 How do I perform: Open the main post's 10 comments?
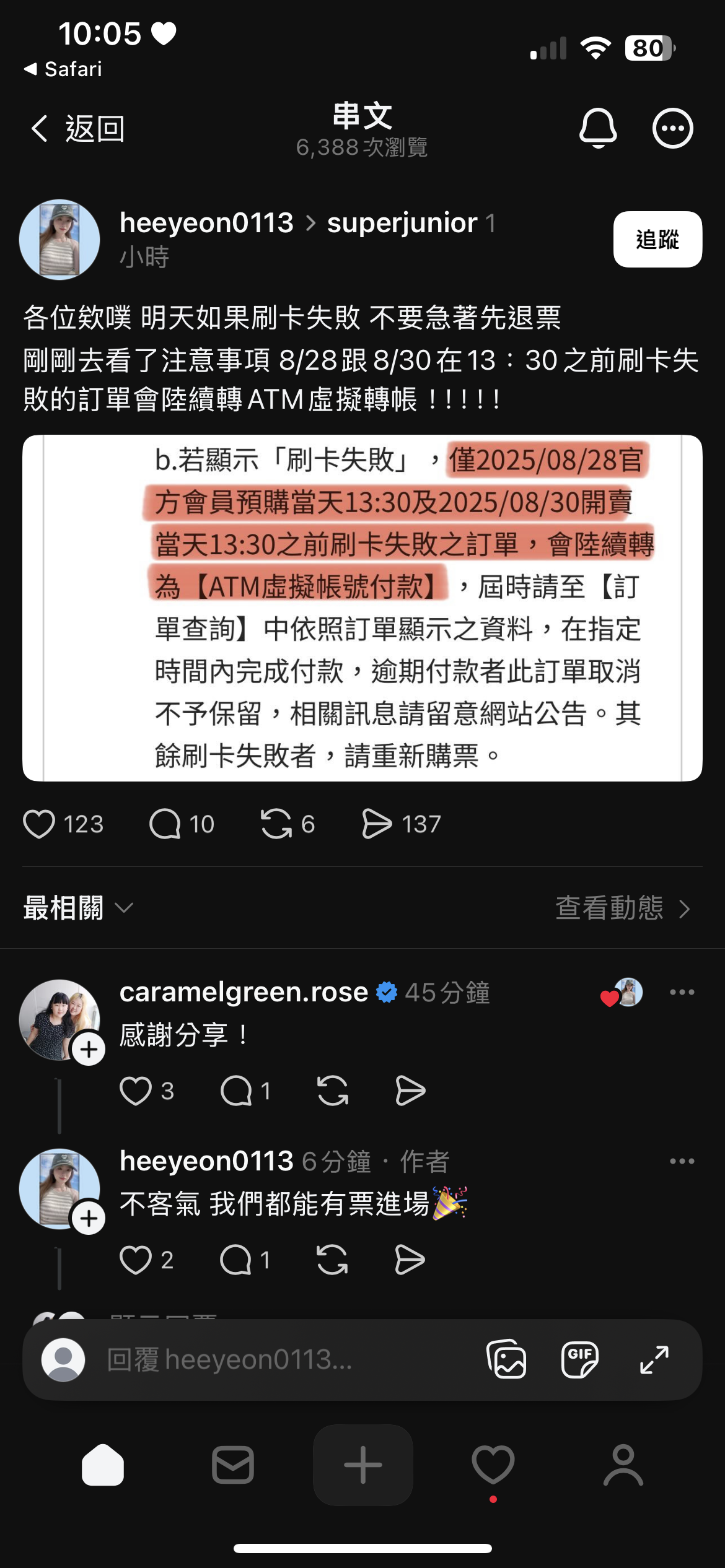[x=165, y=824]
